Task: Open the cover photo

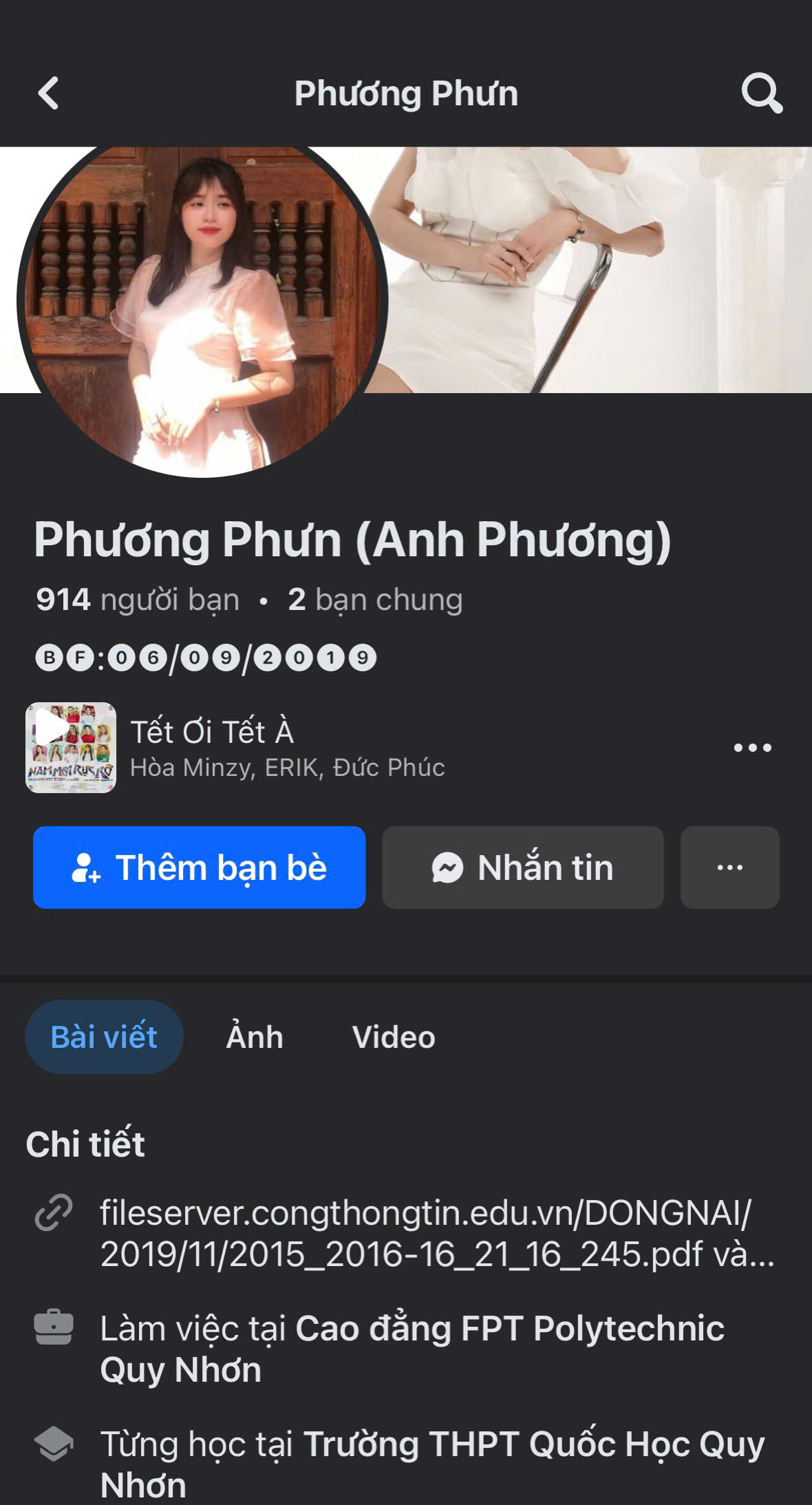Action: click(x=599, y=269)
